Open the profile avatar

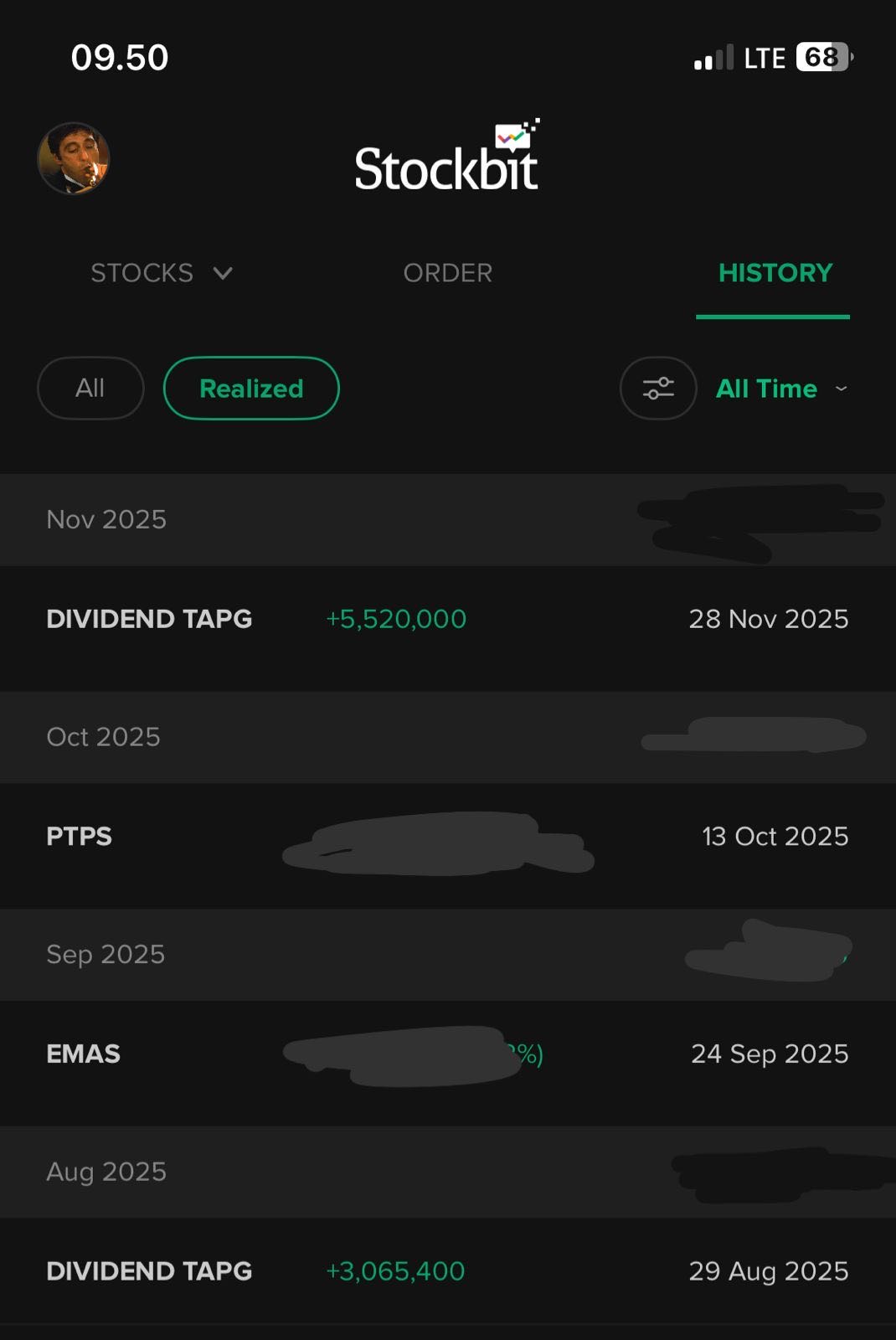click(x=74, y=159)
